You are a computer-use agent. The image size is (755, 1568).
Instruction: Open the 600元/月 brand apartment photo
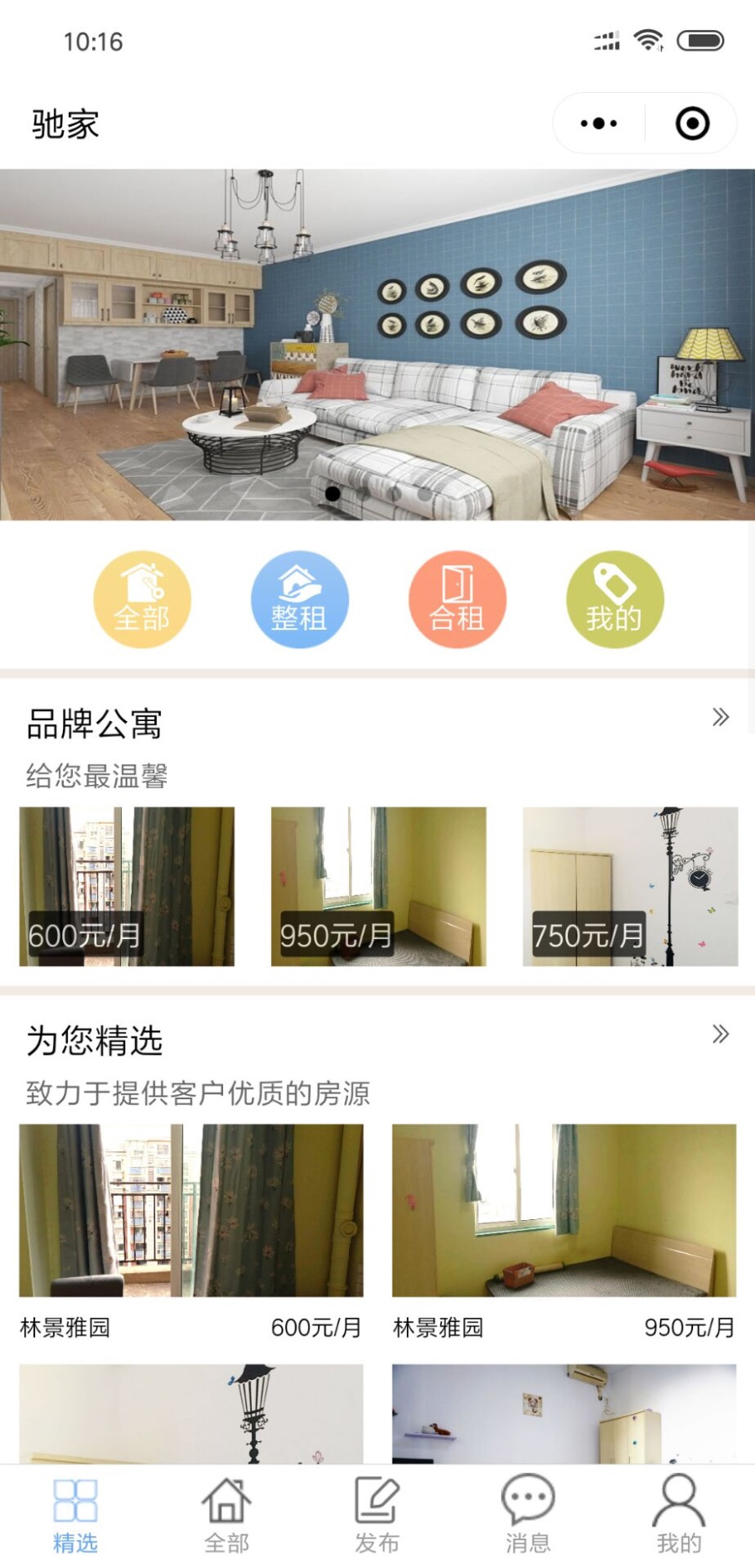(127, 885)
